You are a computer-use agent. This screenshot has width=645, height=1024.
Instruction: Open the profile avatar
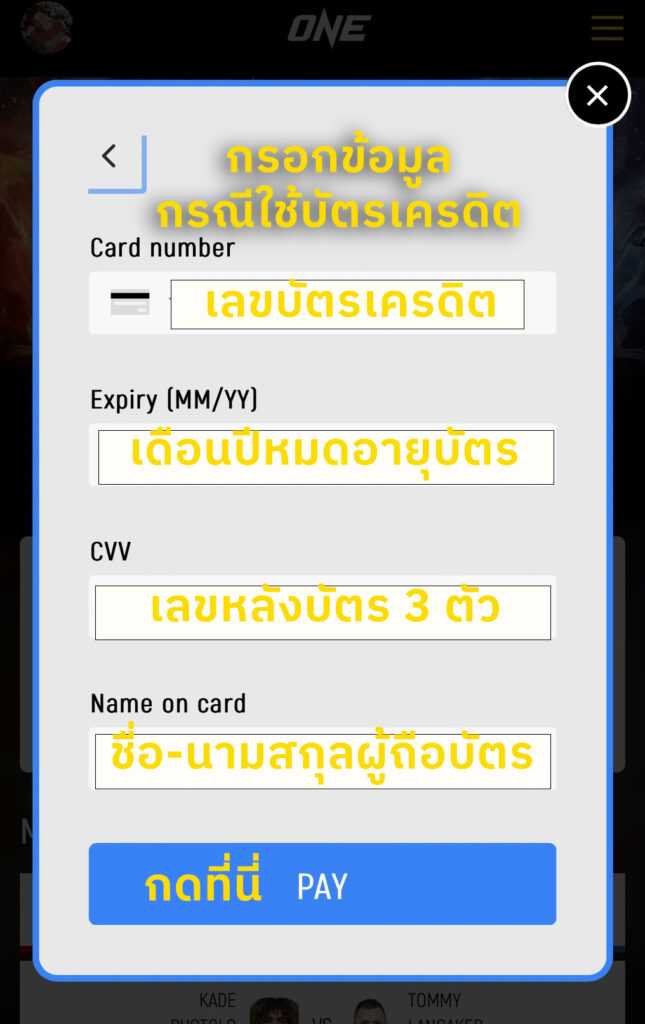(x=46, y=27)
